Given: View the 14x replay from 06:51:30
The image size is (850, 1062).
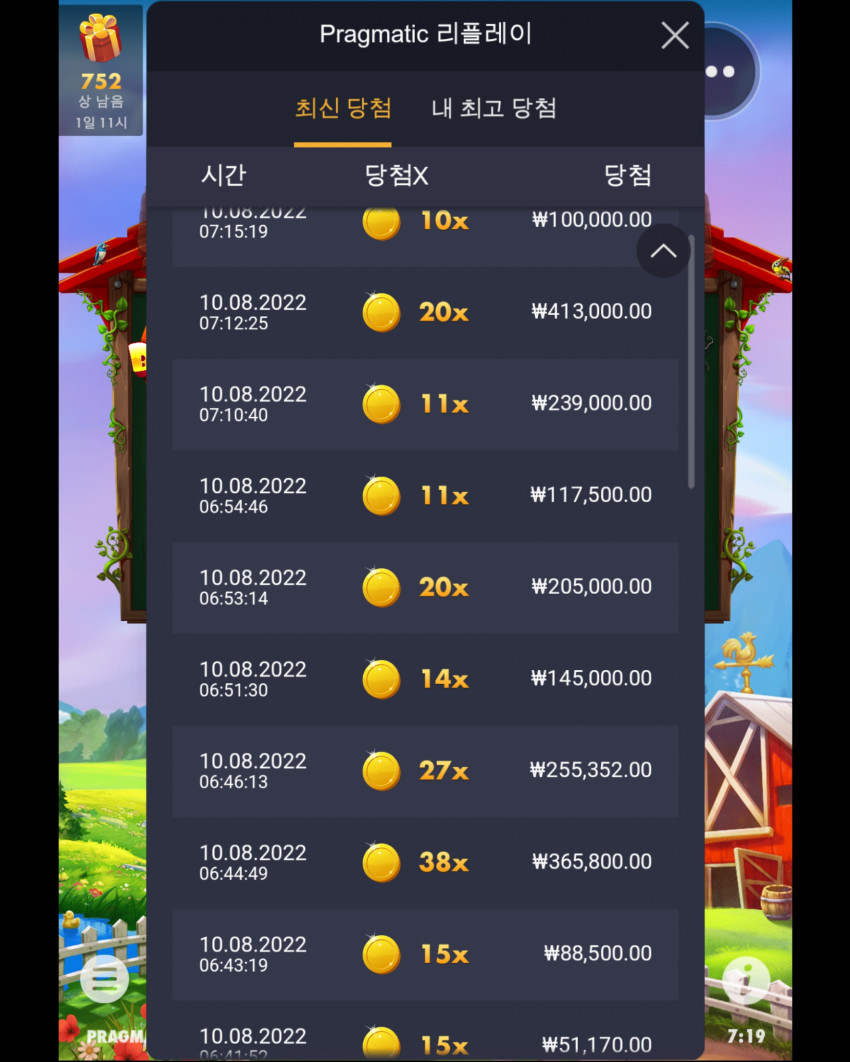Looking at the screenshot, I should [x=425, y=679].
